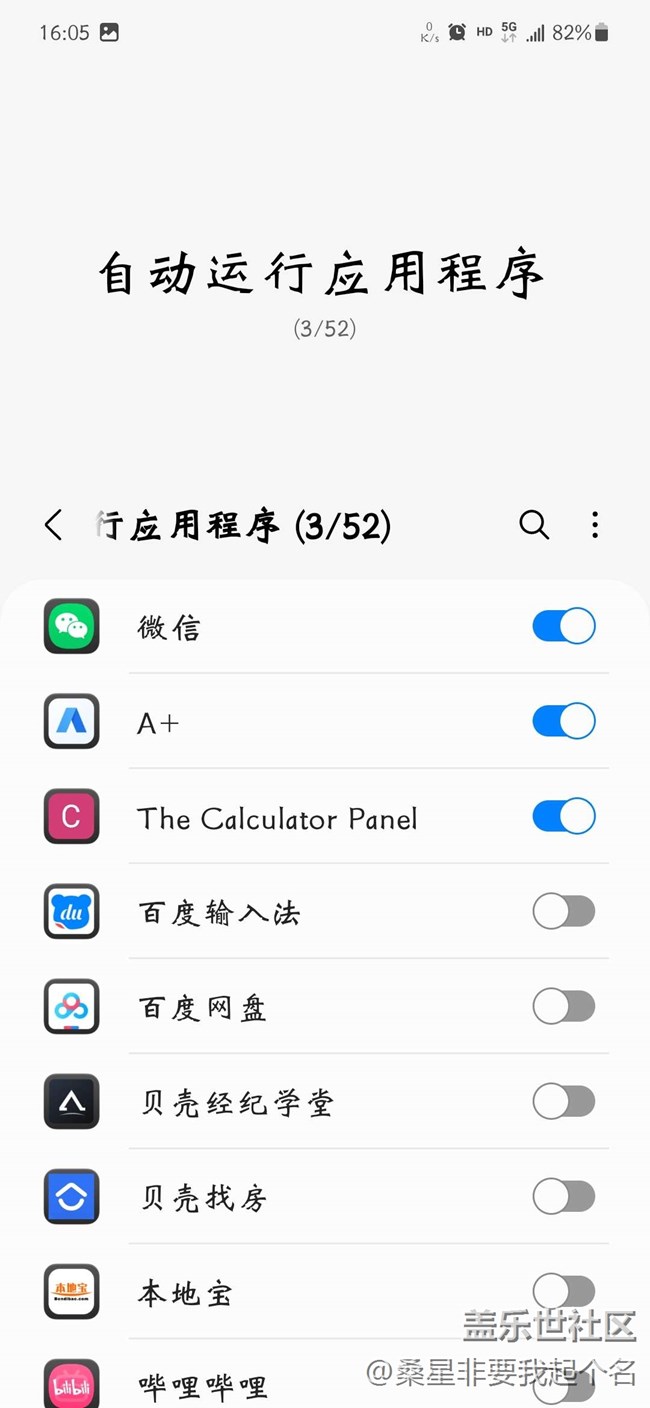
Task: Go back from 自动运行应用程序
Action: pos(54,525)
